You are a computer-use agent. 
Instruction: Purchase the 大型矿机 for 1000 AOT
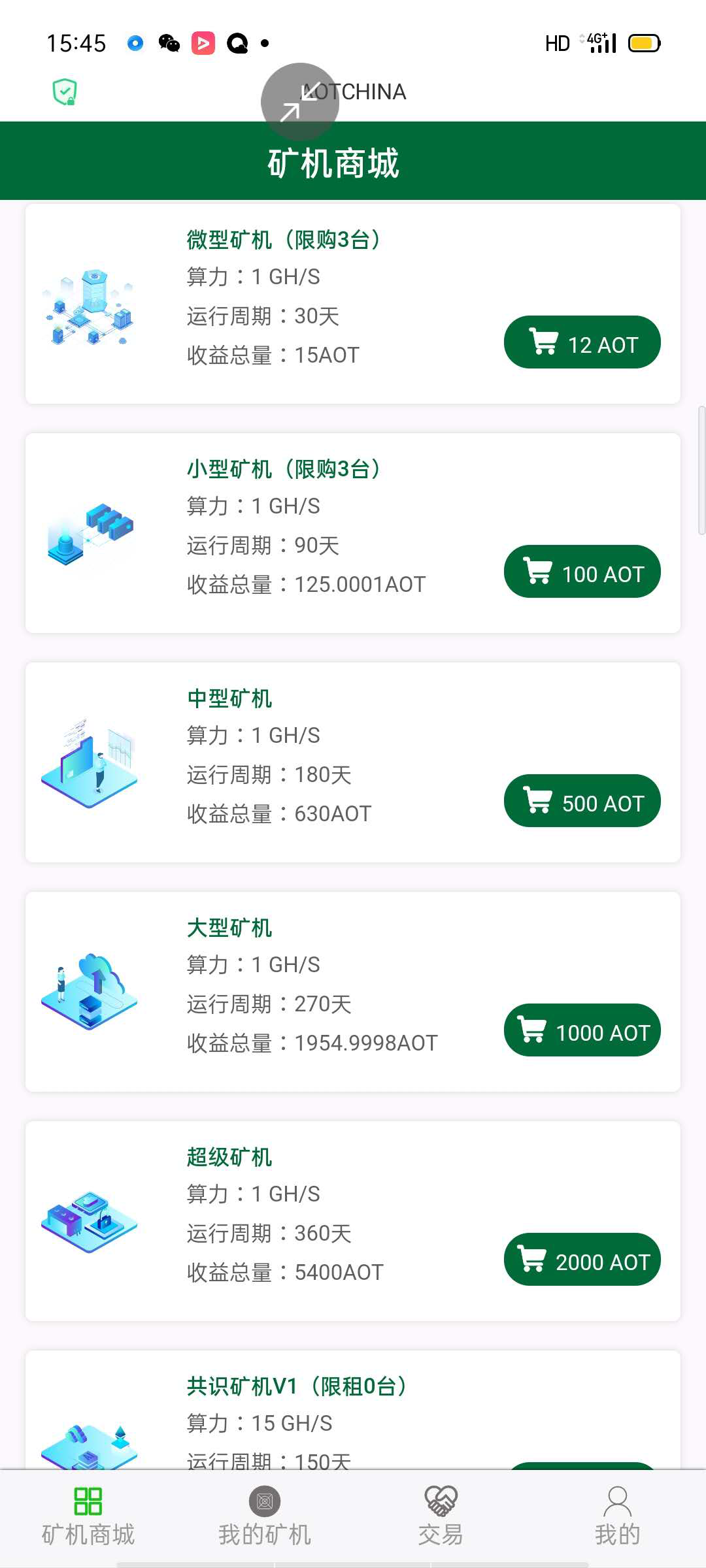click(582, 1030)
